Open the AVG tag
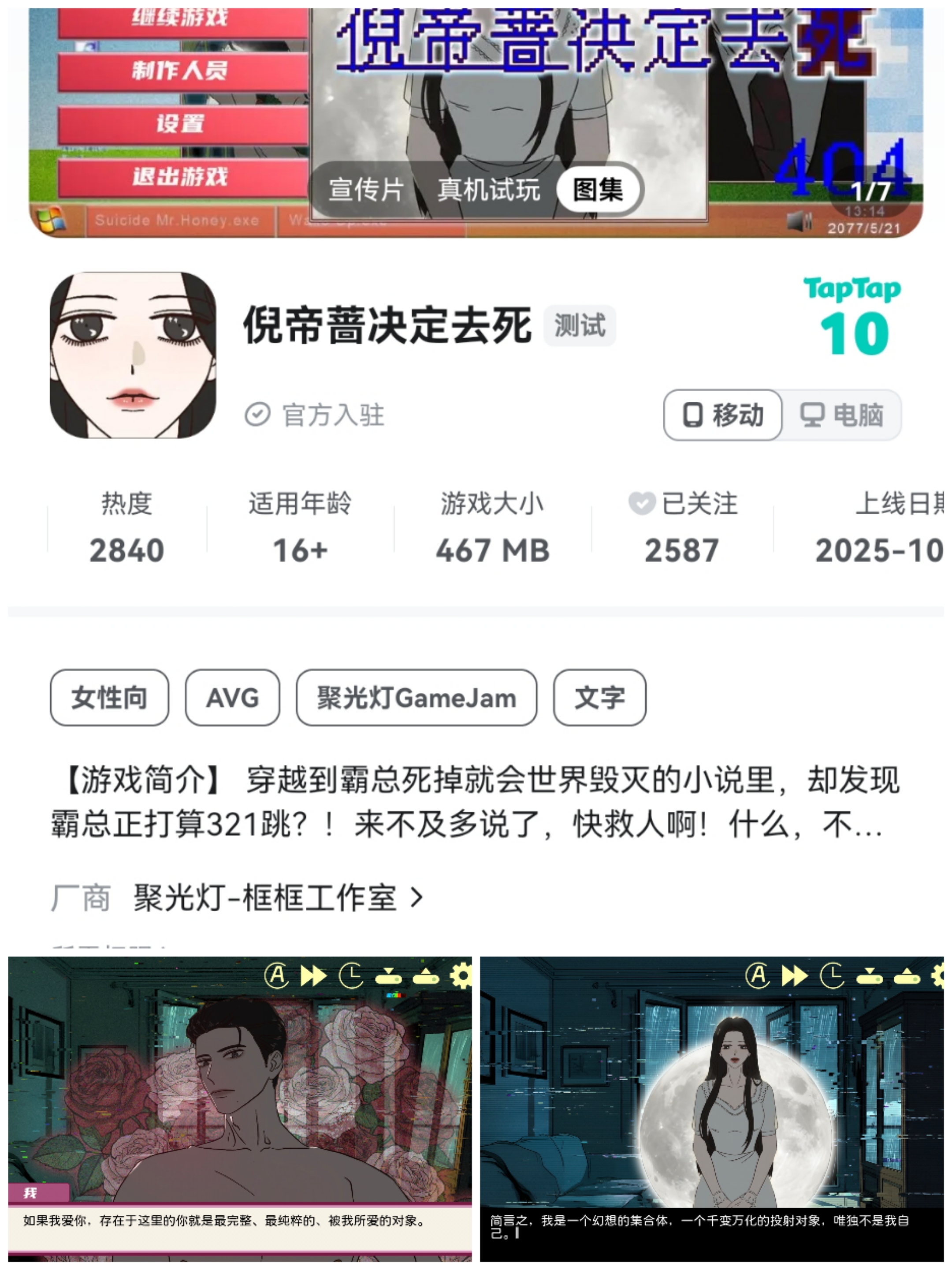The height and width of the screenshot is (1270, 952). [x=232, y=698]
